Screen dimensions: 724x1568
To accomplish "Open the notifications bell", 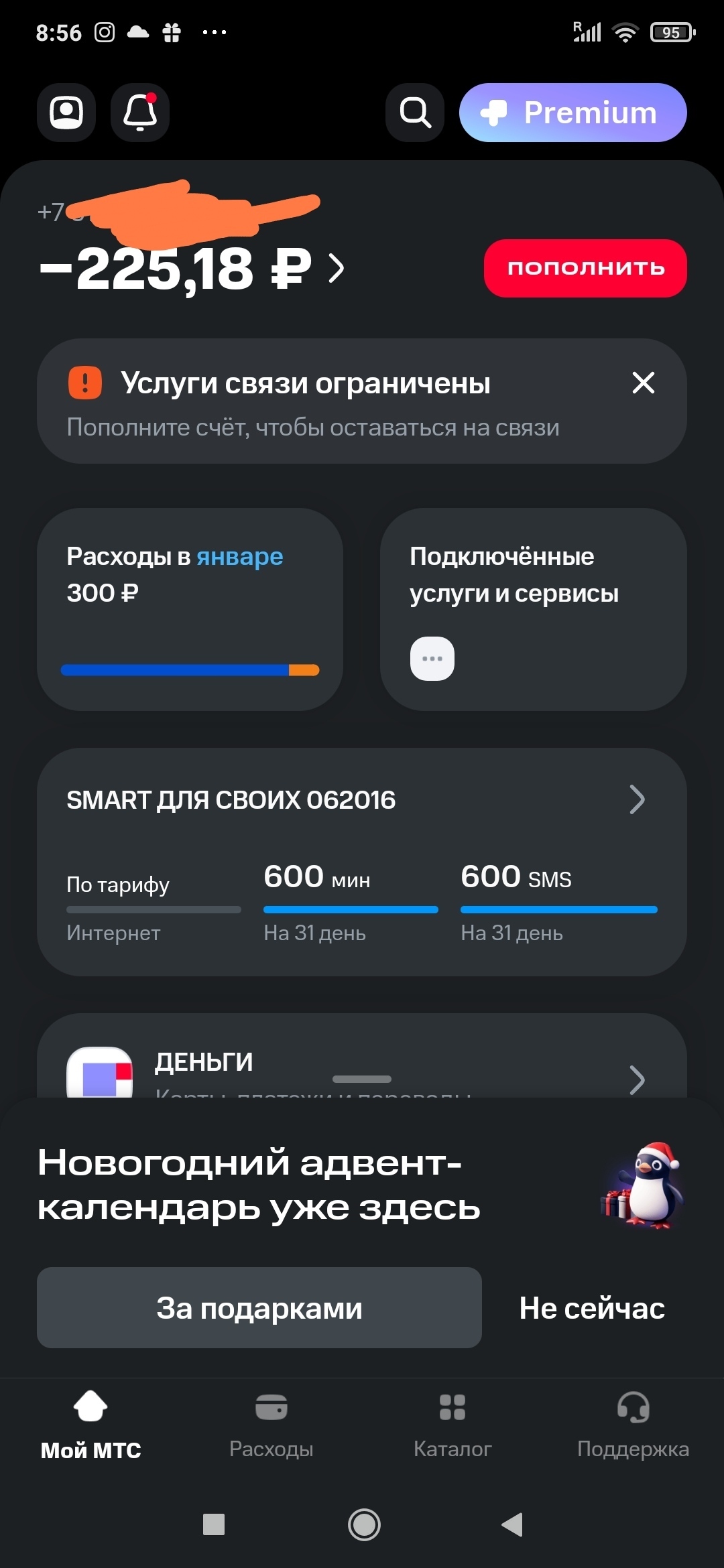I will click(140, 113).
